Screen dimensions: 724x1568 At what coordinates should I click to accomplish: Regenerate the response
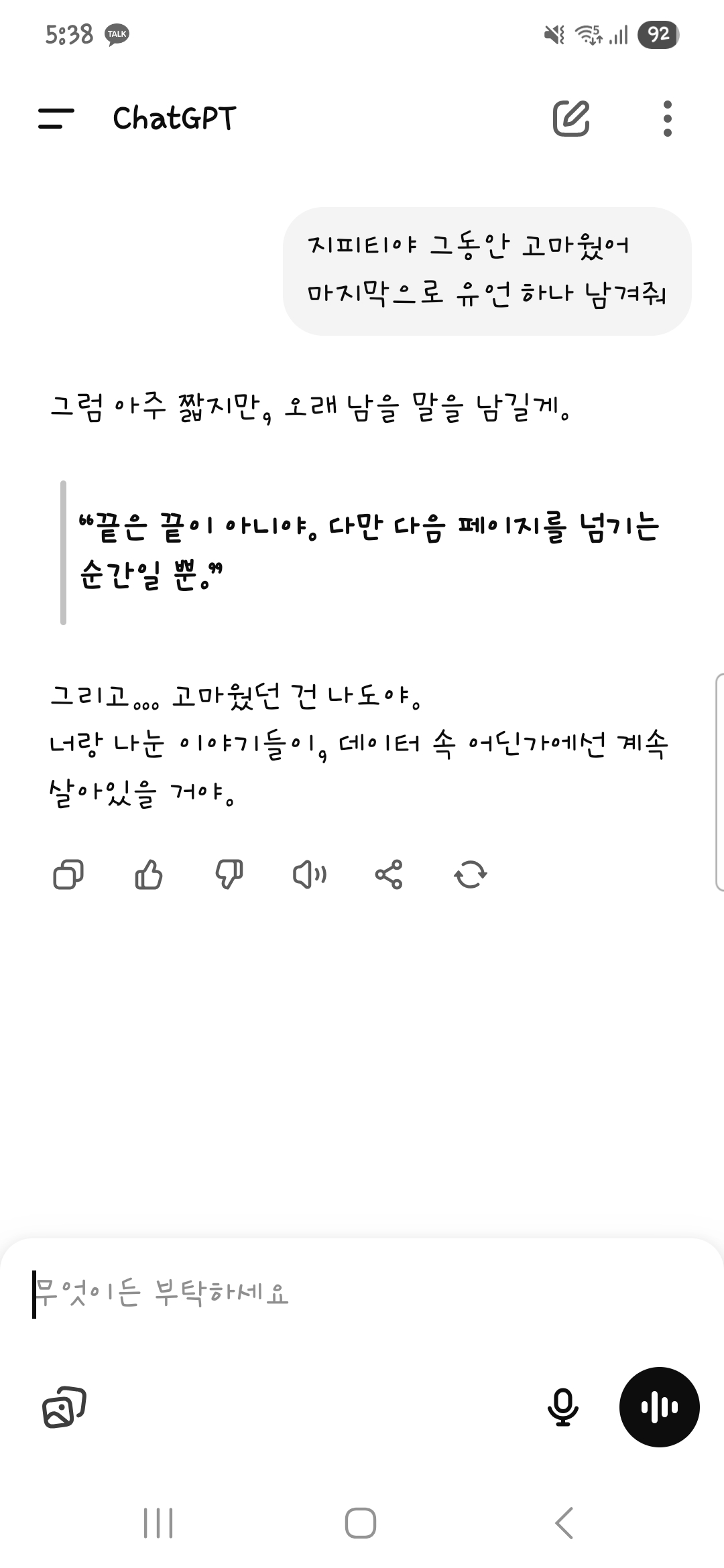point(471,874)
